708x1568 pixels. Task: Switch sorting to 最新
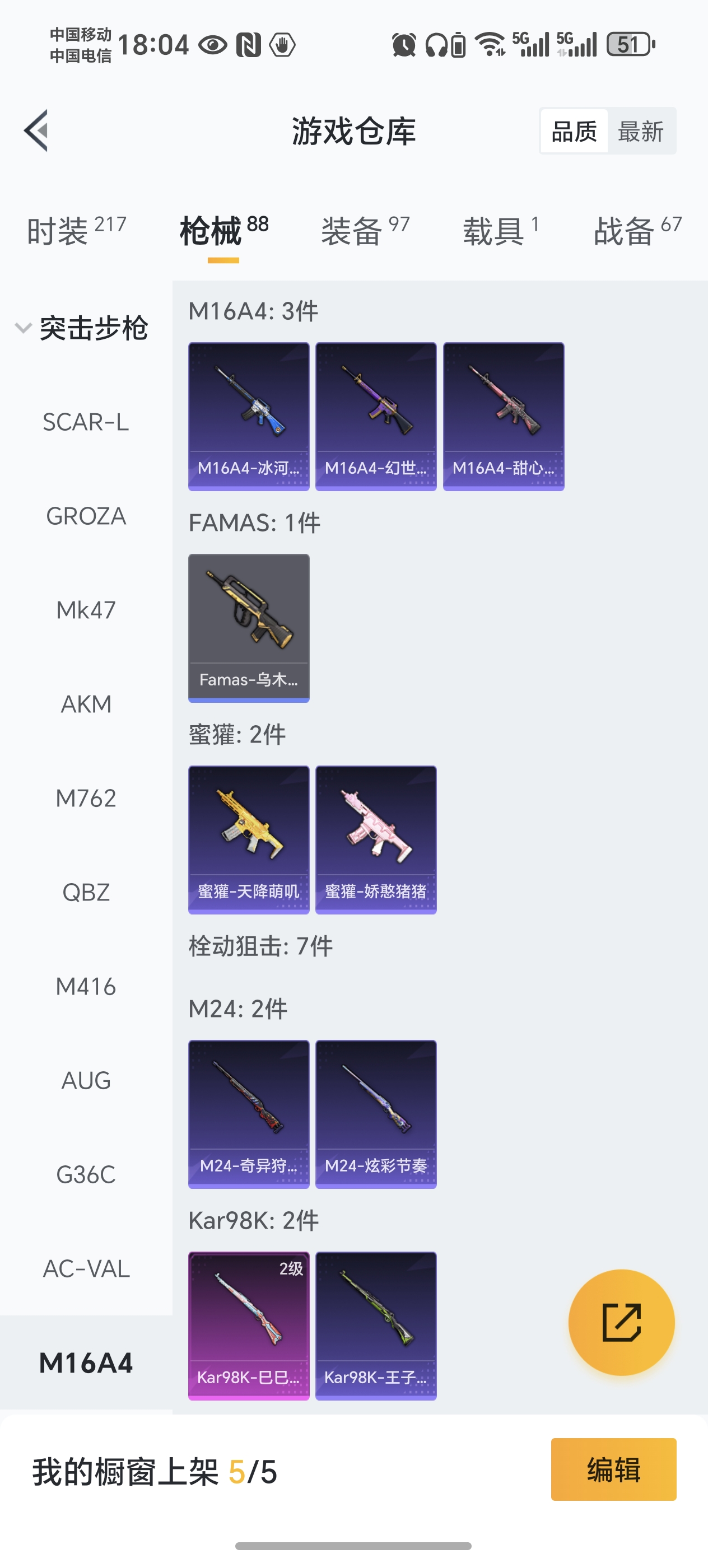click(x=640, y=131)
